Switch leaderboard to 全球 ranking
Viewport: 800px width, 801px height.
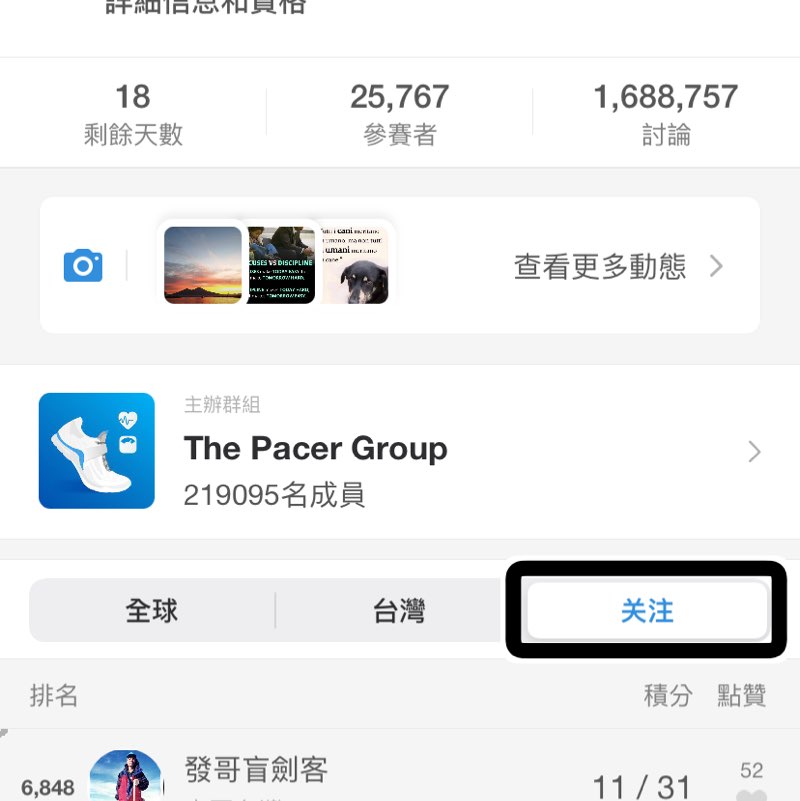pyautogui.click(x=150, y=612)
